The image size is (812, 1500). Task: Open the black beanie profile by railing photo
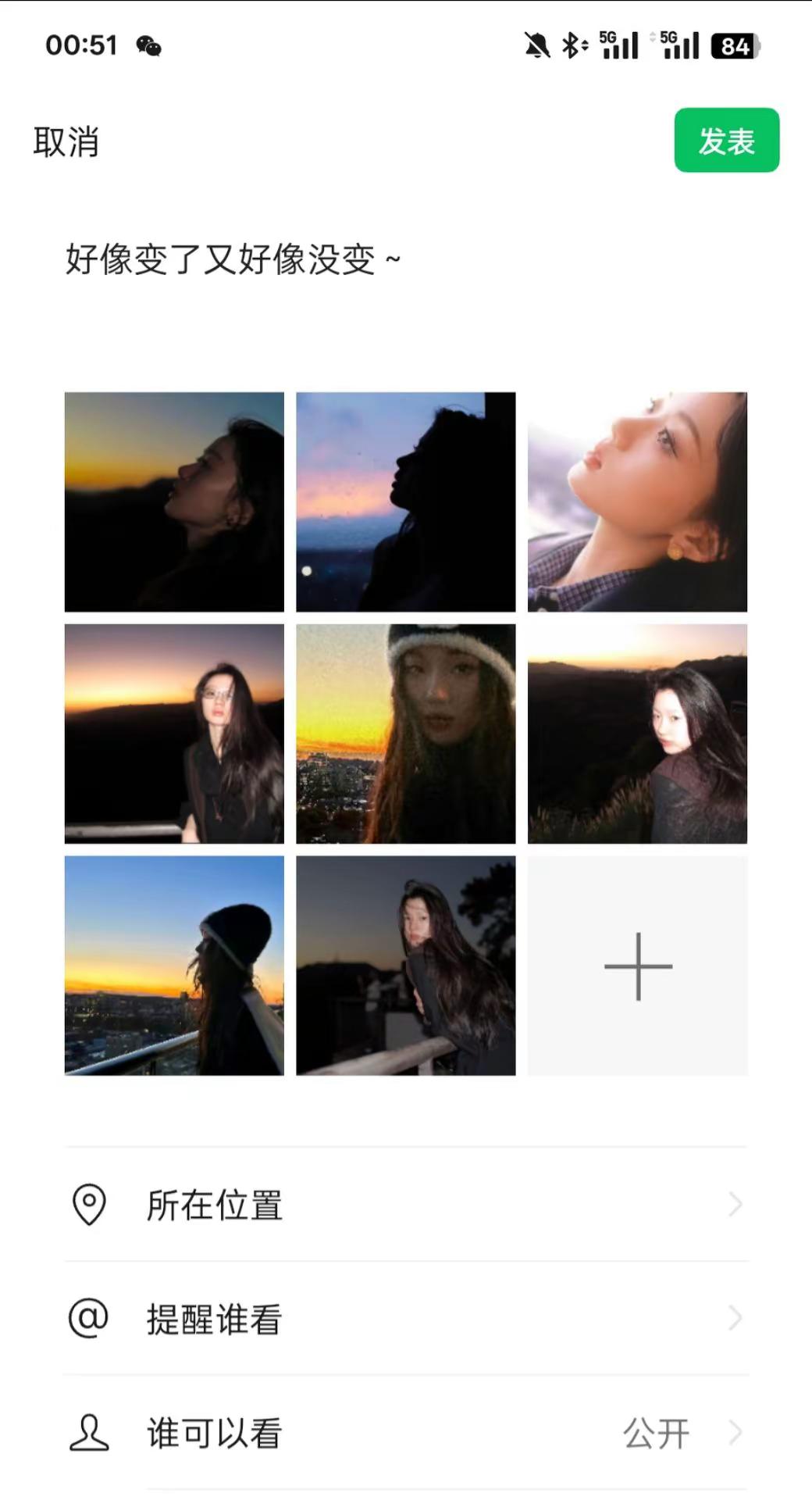174,966
